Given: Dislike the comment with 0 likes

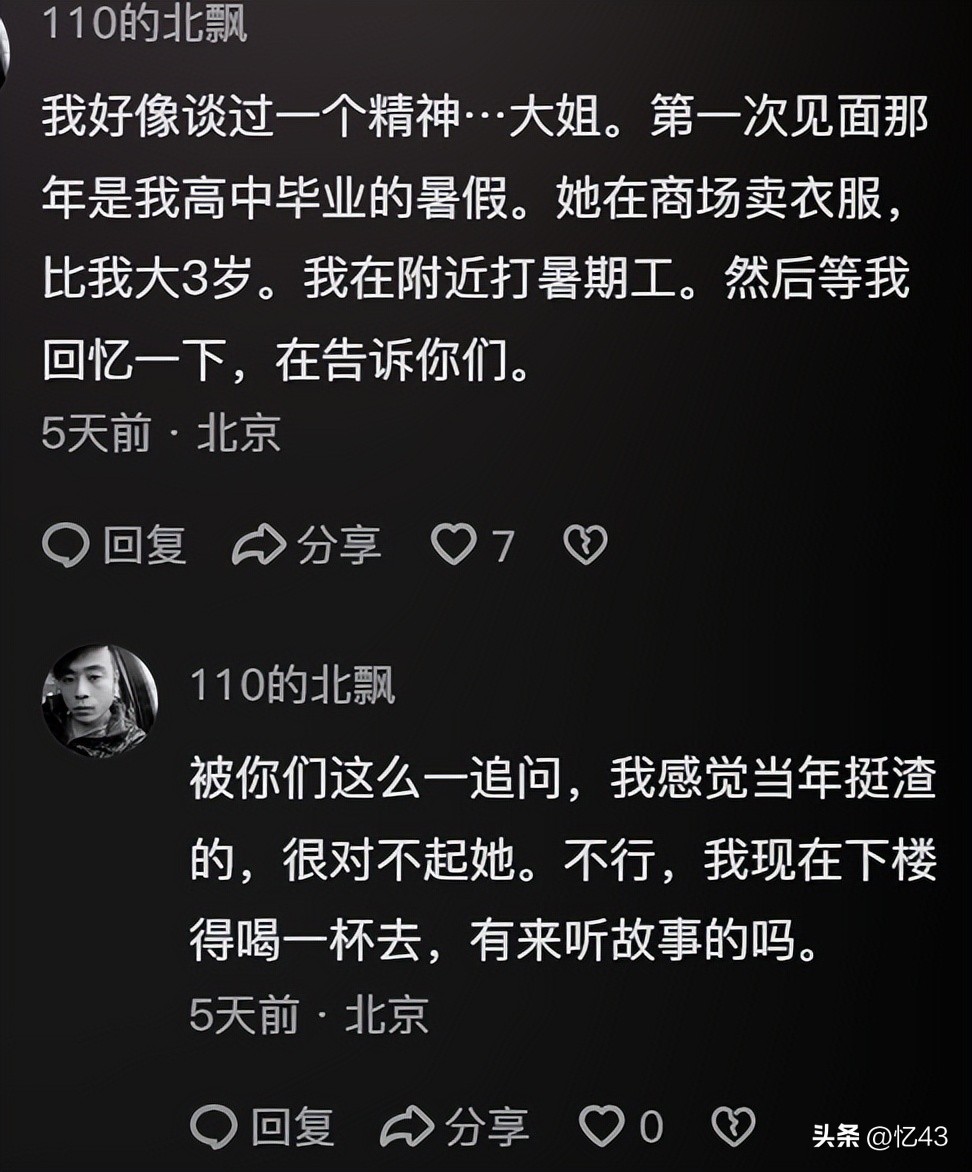Looking at the screenshot, I should pos(733,1127).
